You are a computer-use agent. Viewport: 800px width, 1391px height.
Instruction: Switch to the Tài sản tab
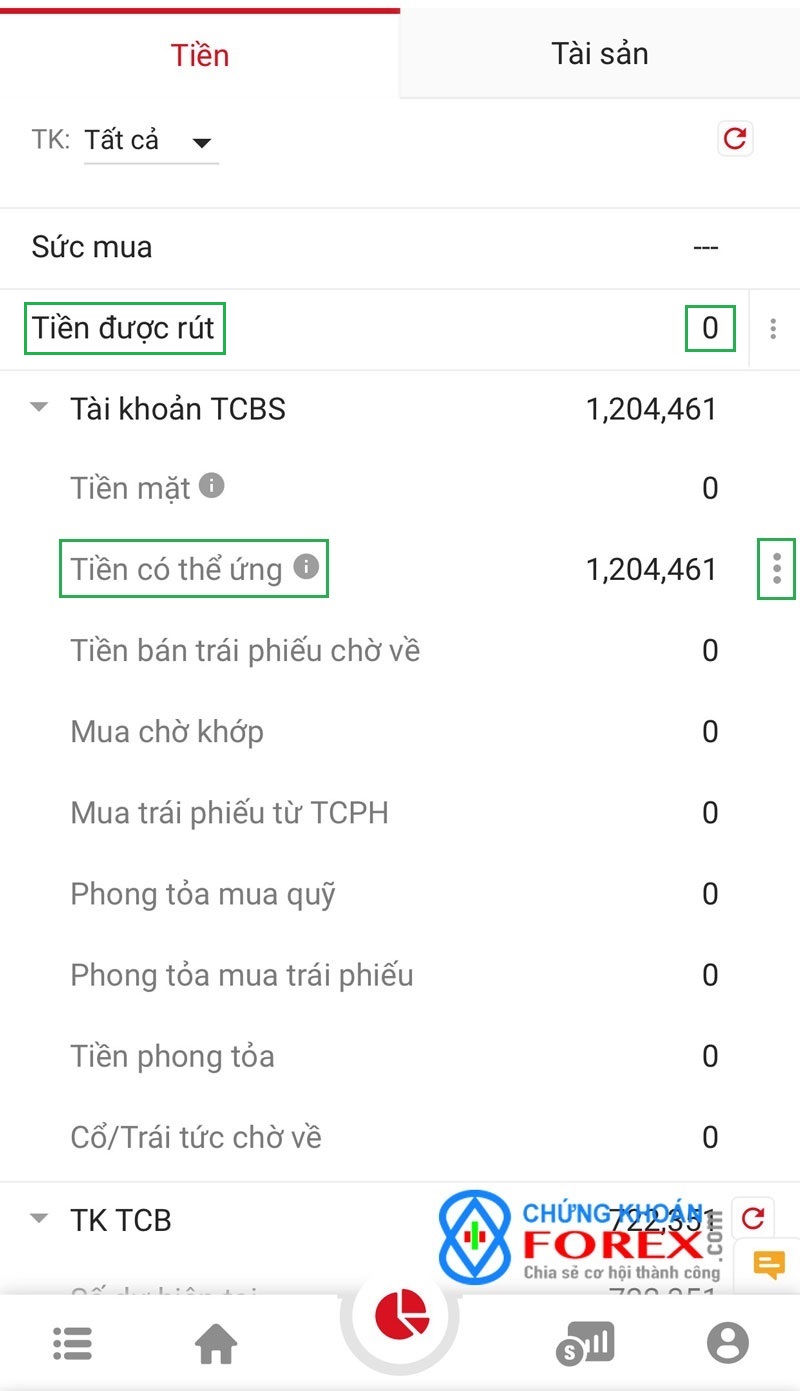pyautogui.click(x=600, y=53)
